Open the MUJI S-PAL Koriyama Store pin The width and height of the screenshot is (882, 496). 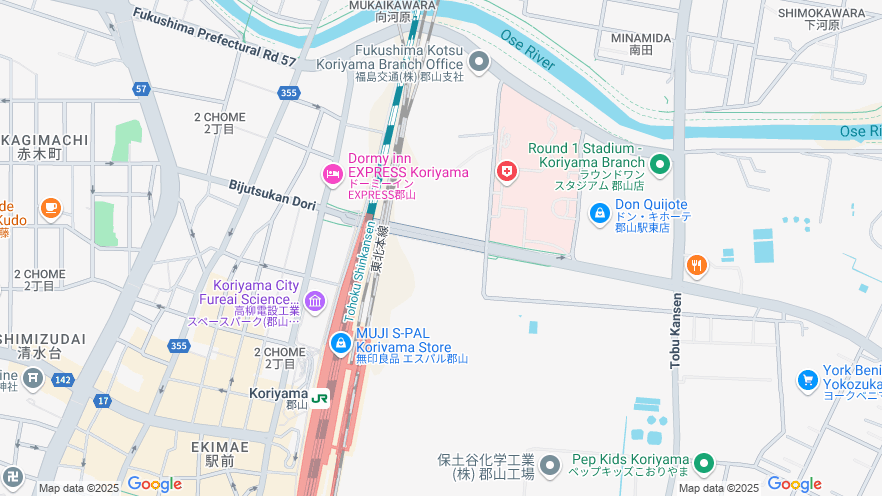click(341, 343)
